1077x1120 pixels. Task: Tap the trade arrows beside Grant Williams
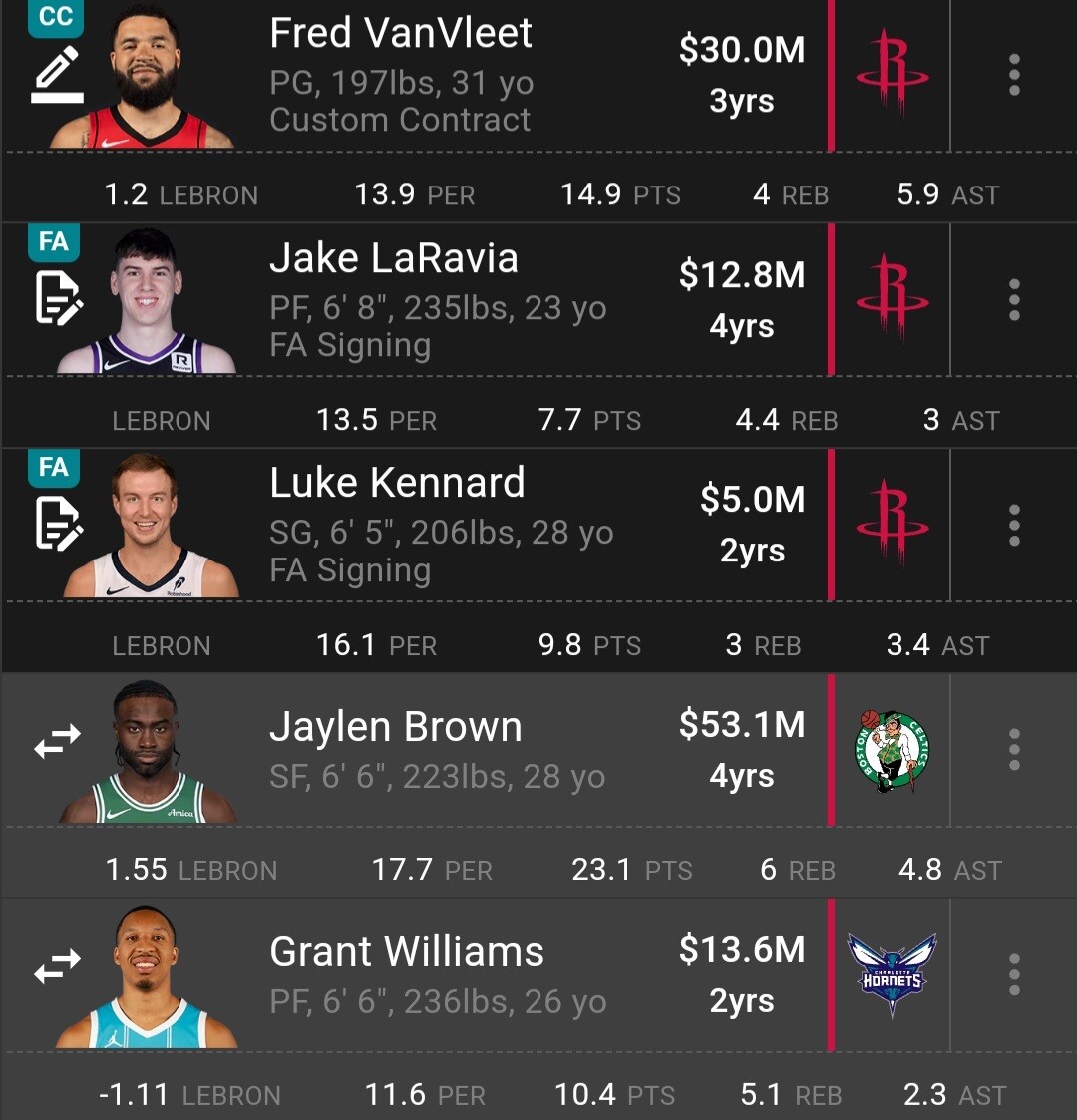[x=57, y=967]
